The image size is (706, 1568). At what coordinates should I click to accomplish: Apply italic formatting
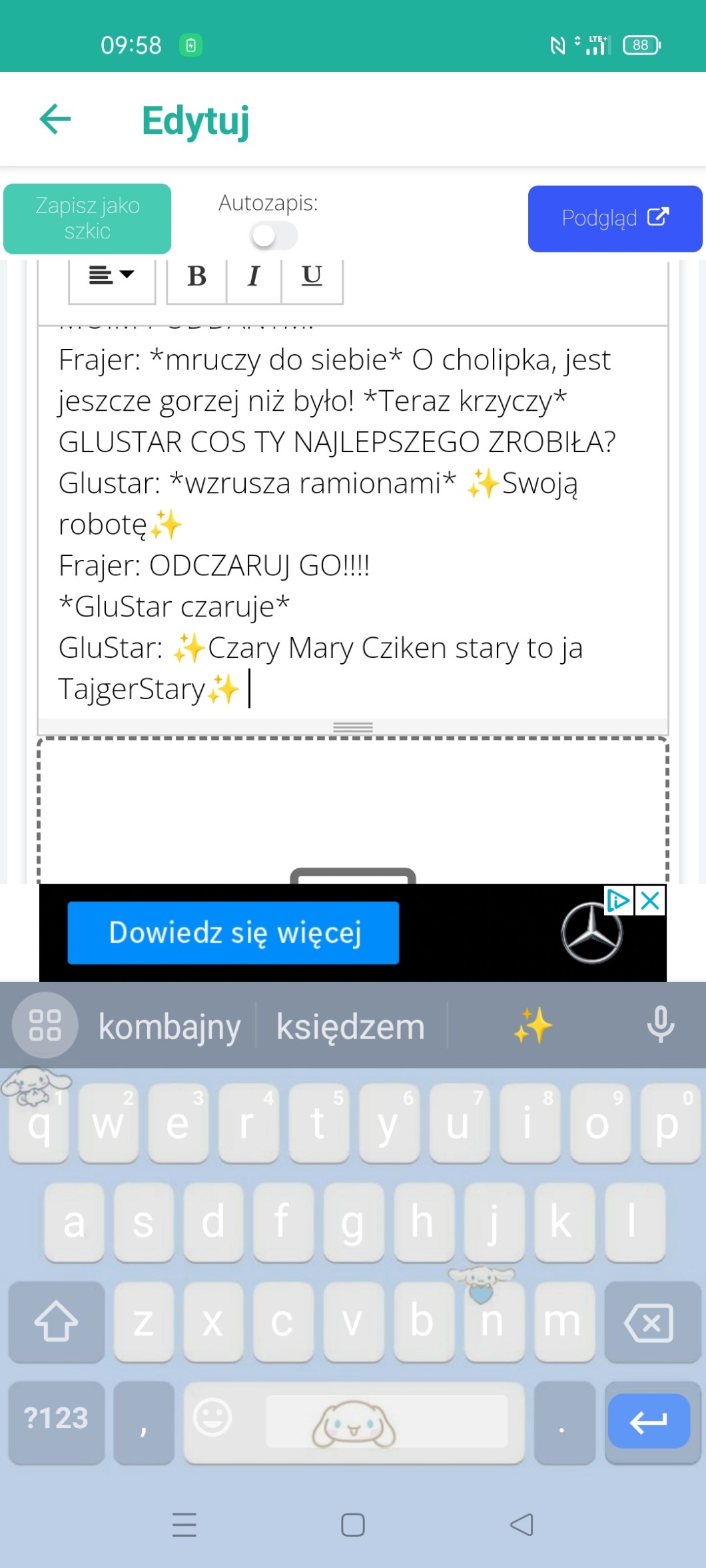tap(254, 276)
